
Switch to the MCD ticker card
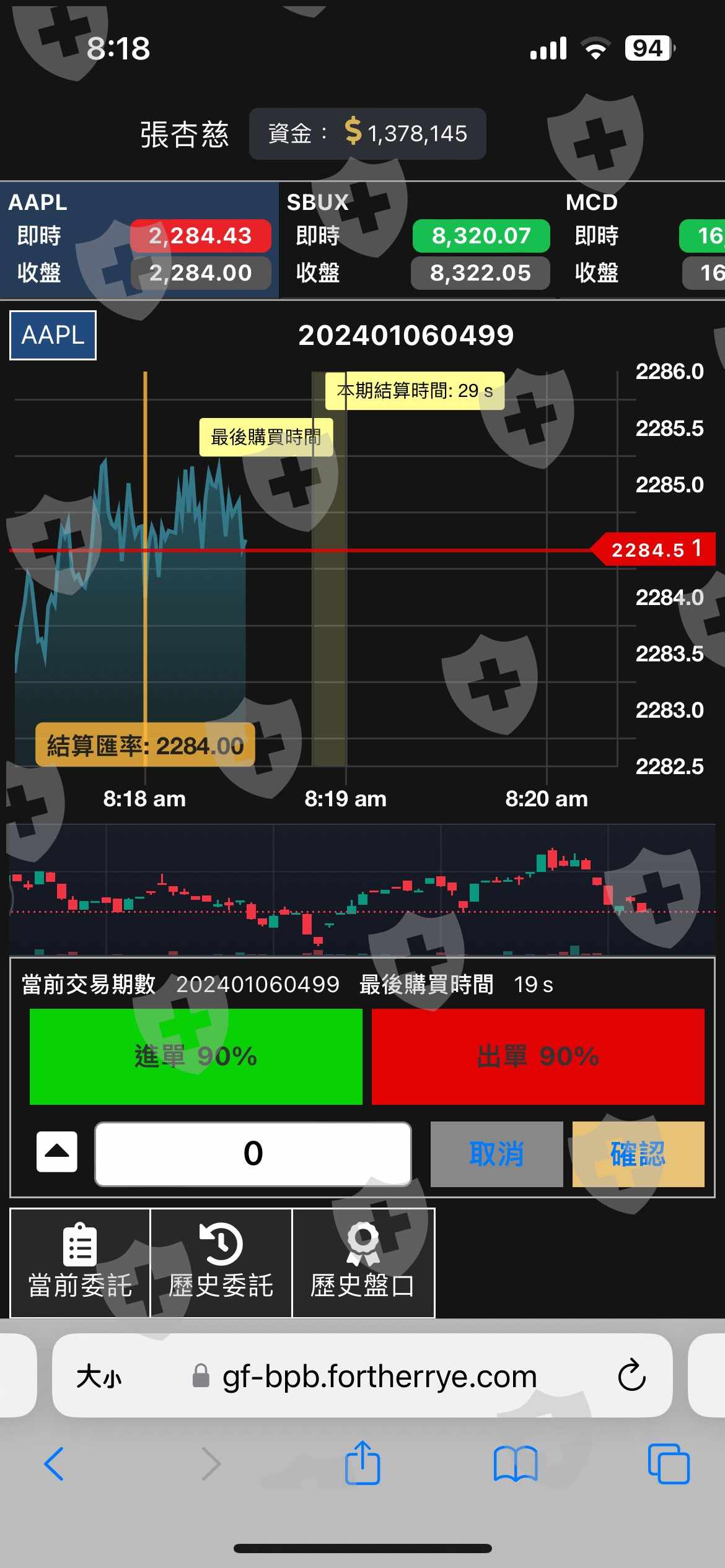pos(641,240)
